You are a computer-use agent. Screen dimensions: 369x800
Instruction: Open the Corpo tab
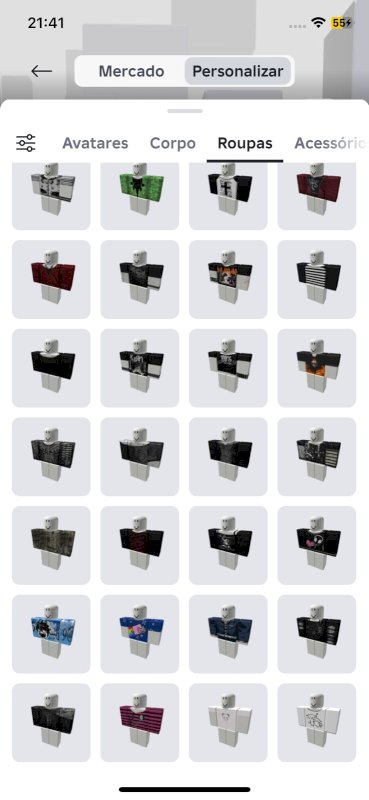click(173, 143)
